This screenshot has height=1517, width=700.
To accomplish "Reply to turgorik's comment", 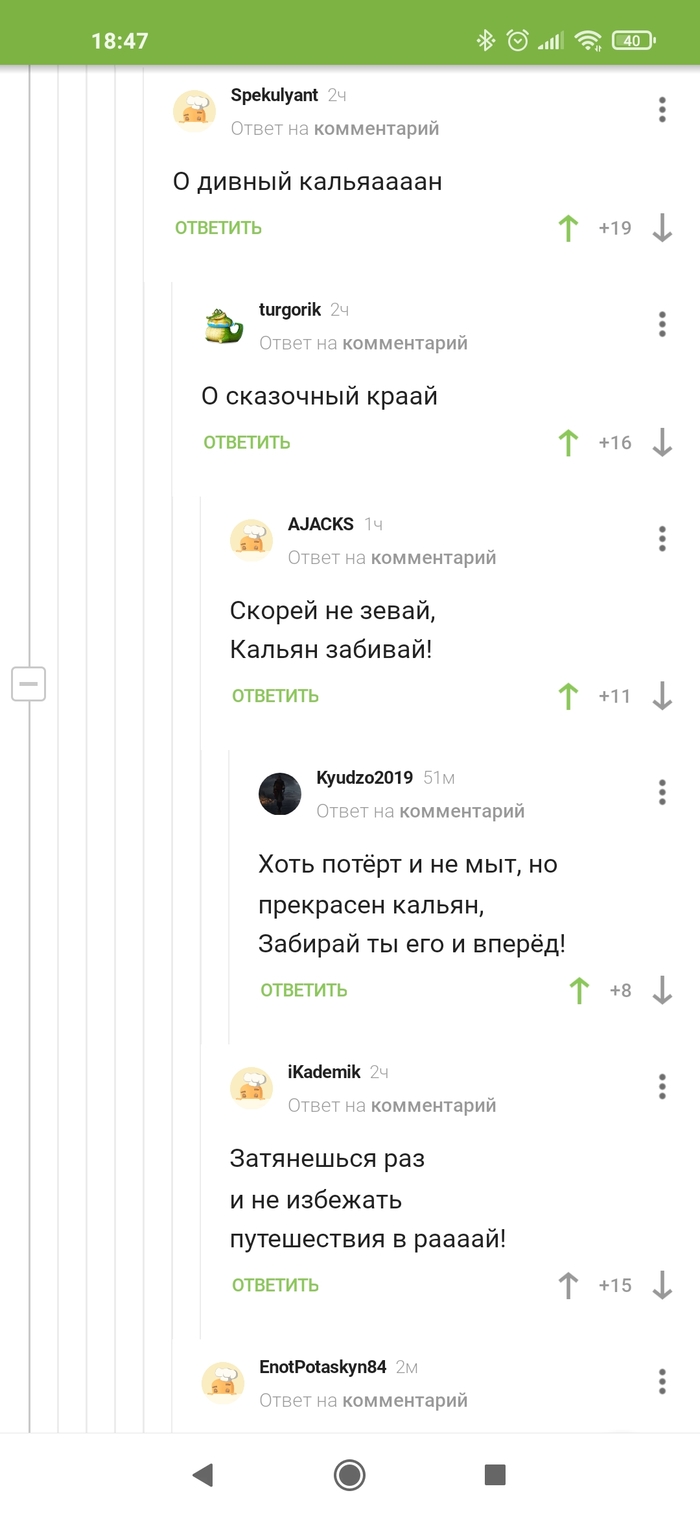I will click(246, 443).
